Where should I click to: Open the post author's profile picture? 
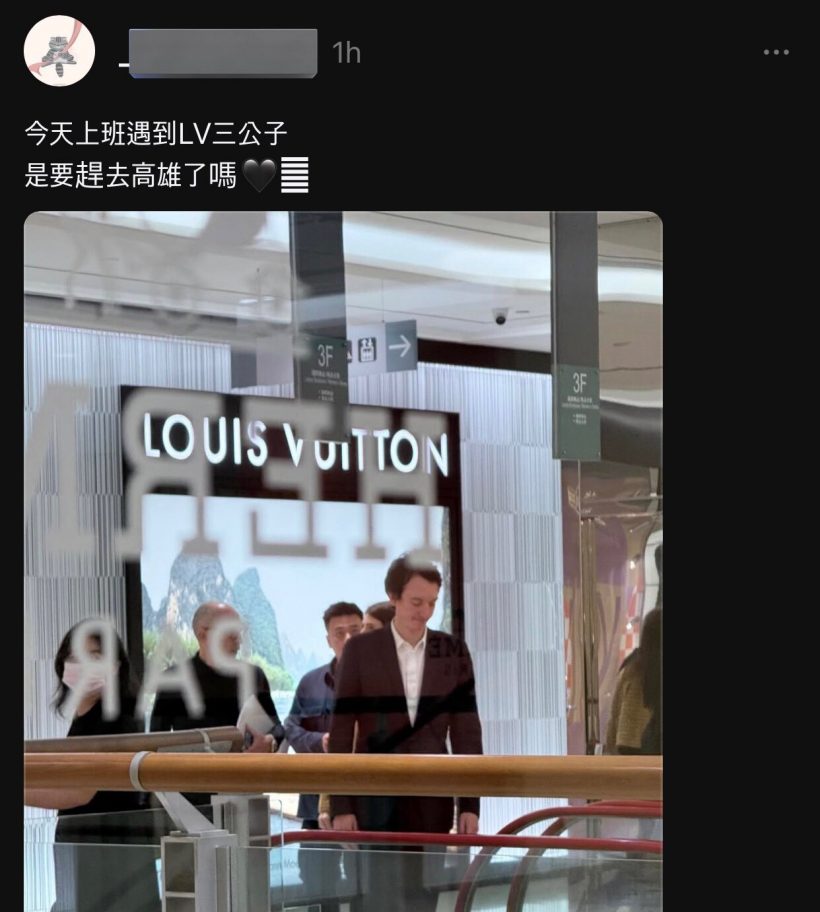tap(59, 51)
